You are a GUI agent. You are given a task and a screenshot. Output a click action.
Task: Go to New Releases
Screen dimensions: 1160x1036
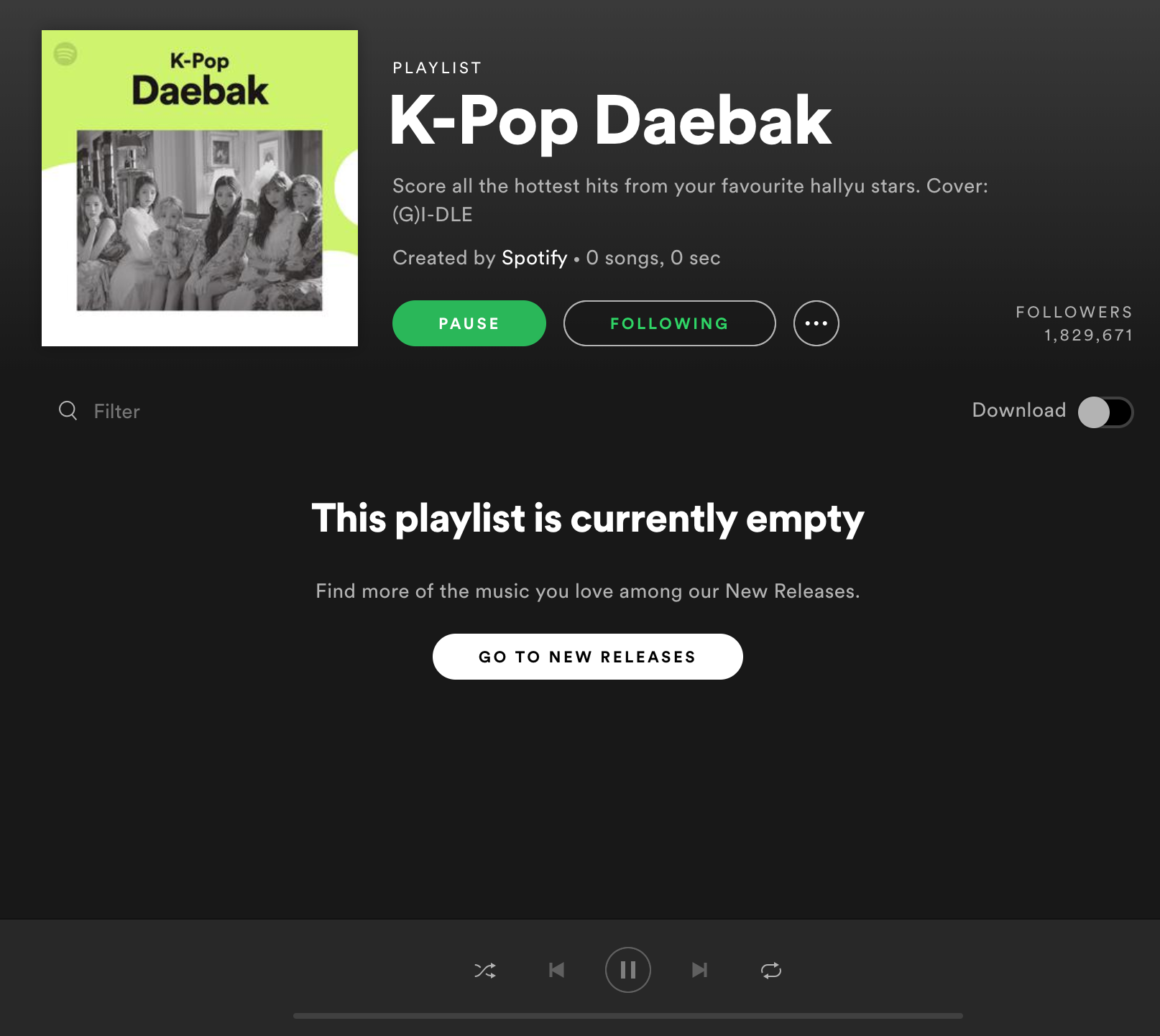(587, 657)
